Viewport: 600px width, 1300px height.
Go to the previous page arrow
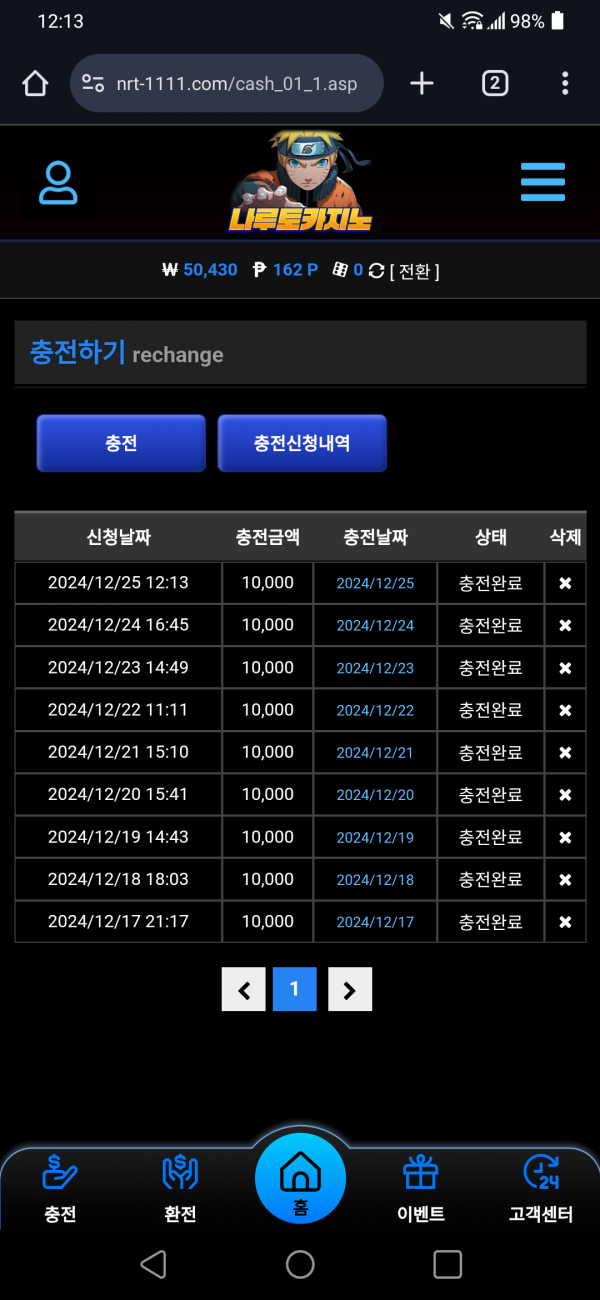[244, 990]
